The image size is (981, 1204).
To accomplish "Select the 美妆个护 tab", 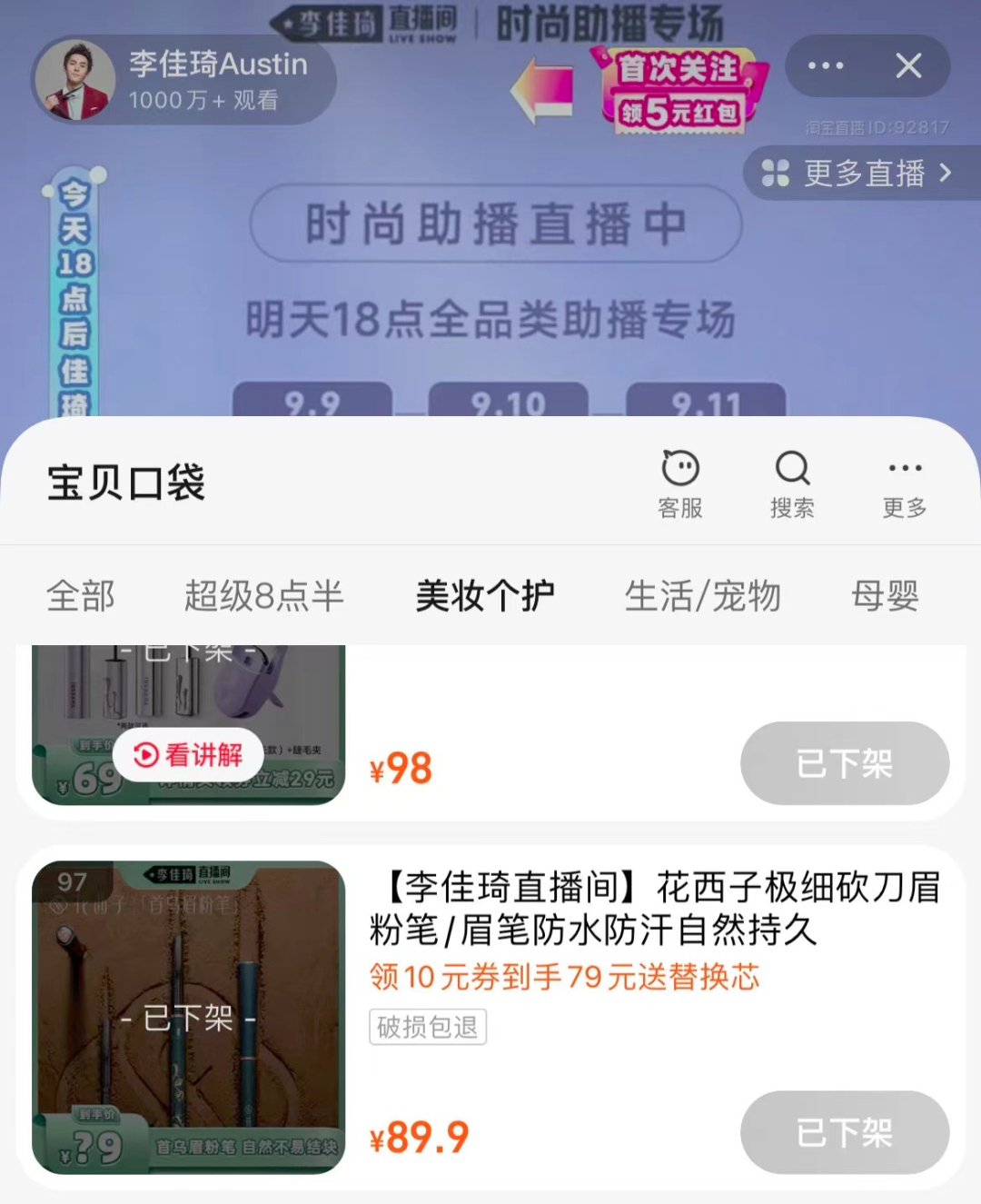I will (485, 596).
